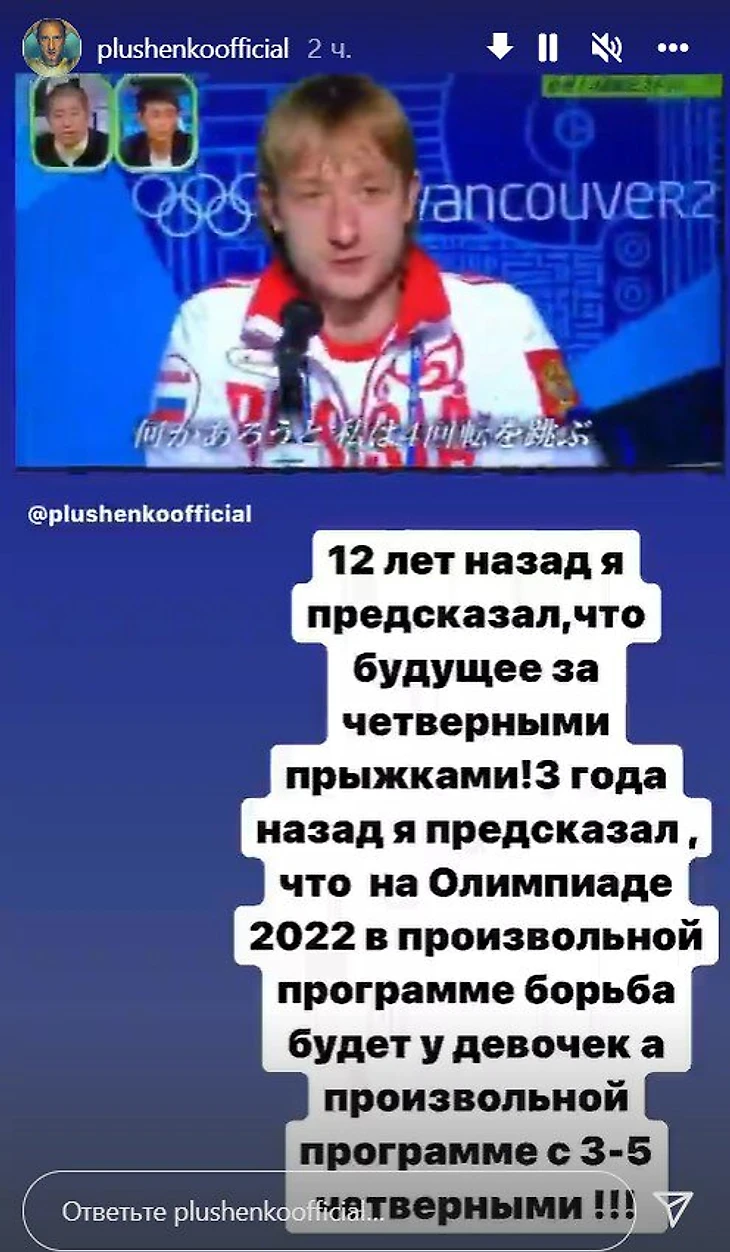The image size is (730, 1252).
Task: Open the @plushenkoofficial mention under the video
Action: (139, 515)
